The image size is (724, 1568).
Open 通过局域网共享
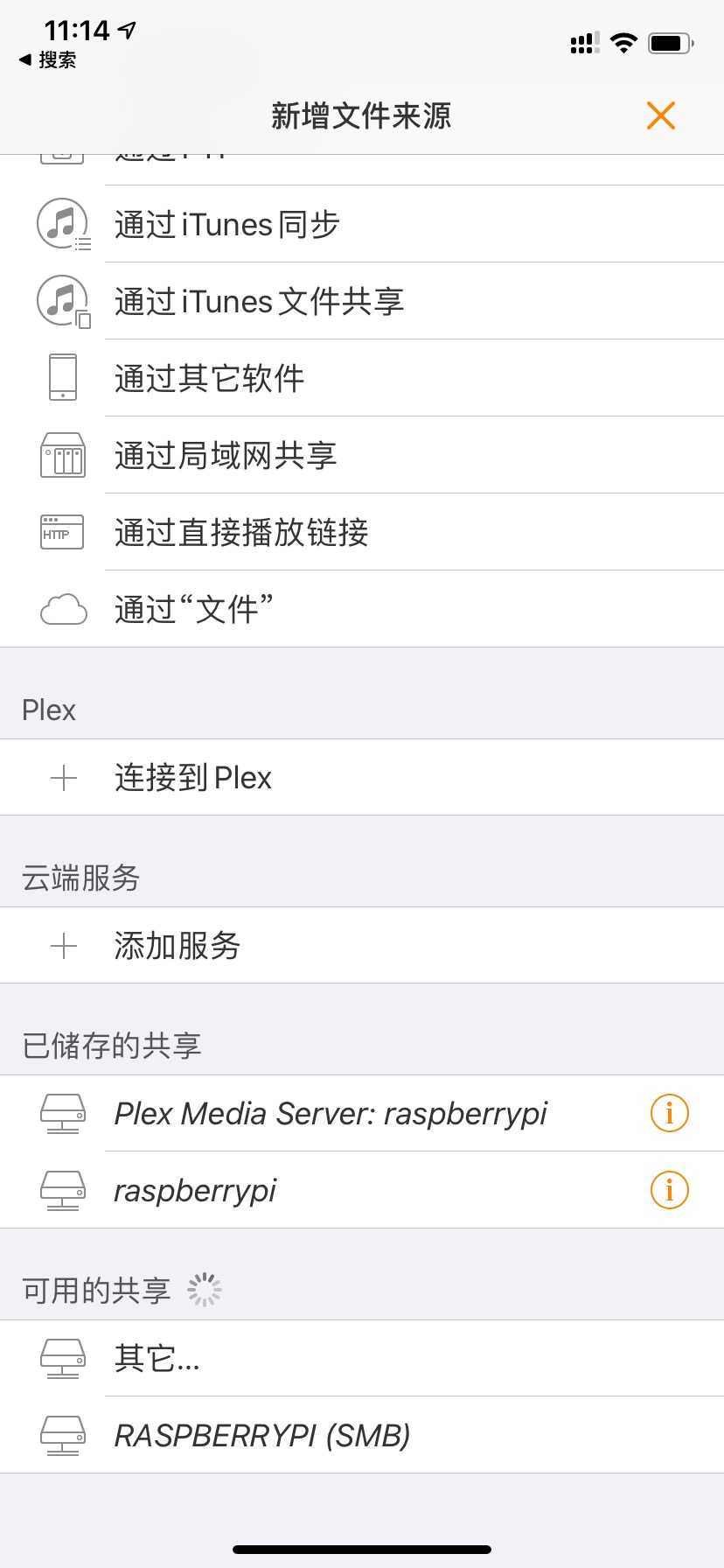tap(226, 456)
